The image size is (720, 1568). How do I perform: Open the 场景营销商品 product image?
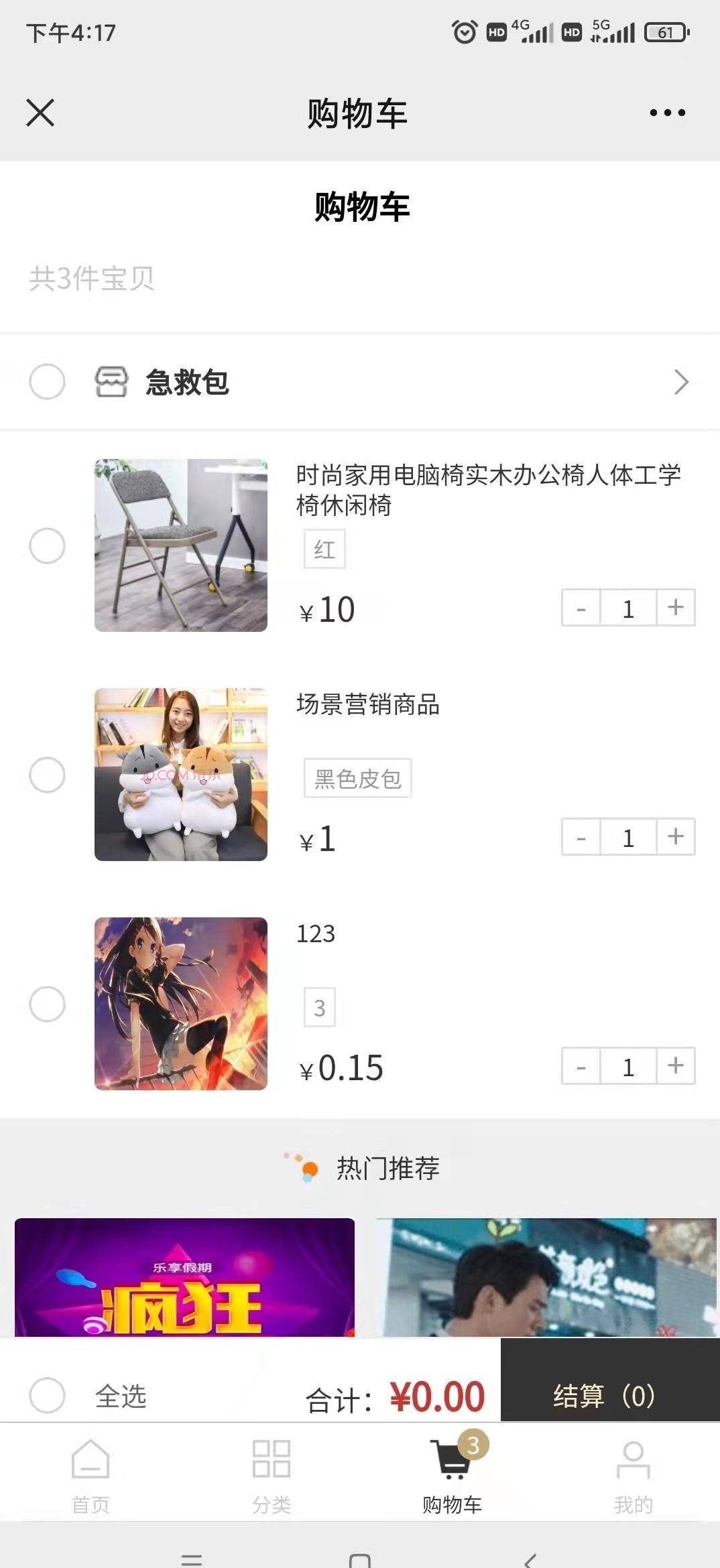181,775
